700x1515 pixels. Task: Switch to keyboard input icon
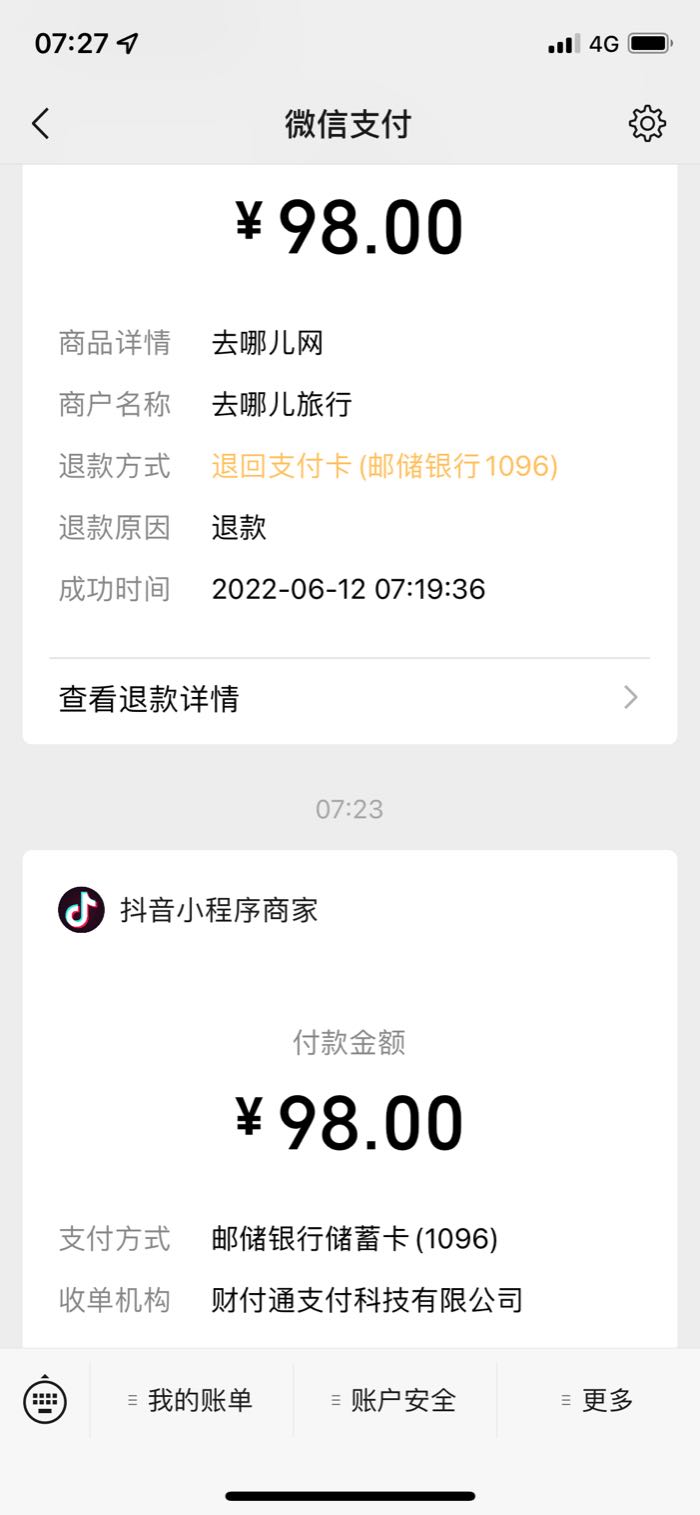tap(45, 1400)
